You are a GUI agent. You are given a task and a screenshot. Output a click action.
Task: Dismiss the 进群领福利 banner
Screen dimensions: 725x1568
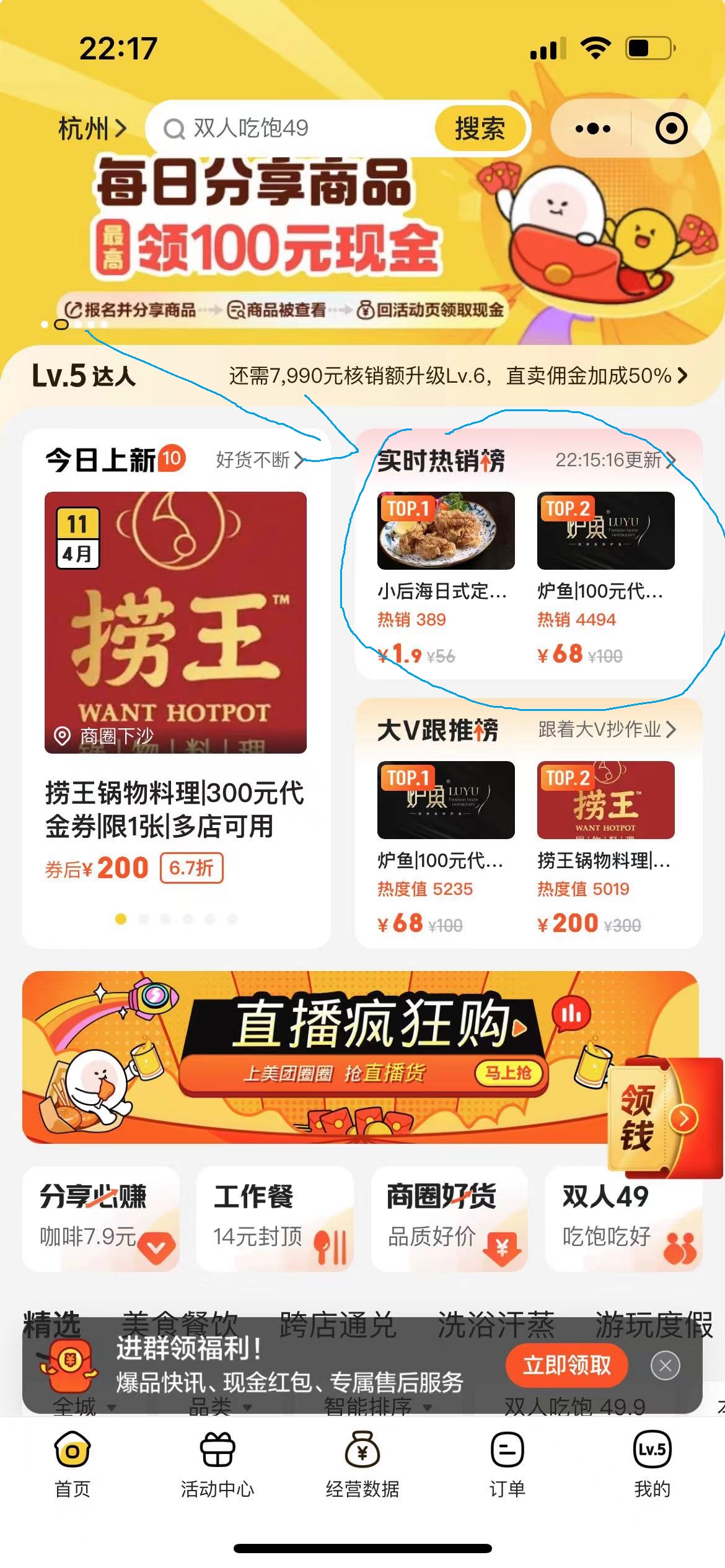pyautogui.click(x=666, y=1365)
